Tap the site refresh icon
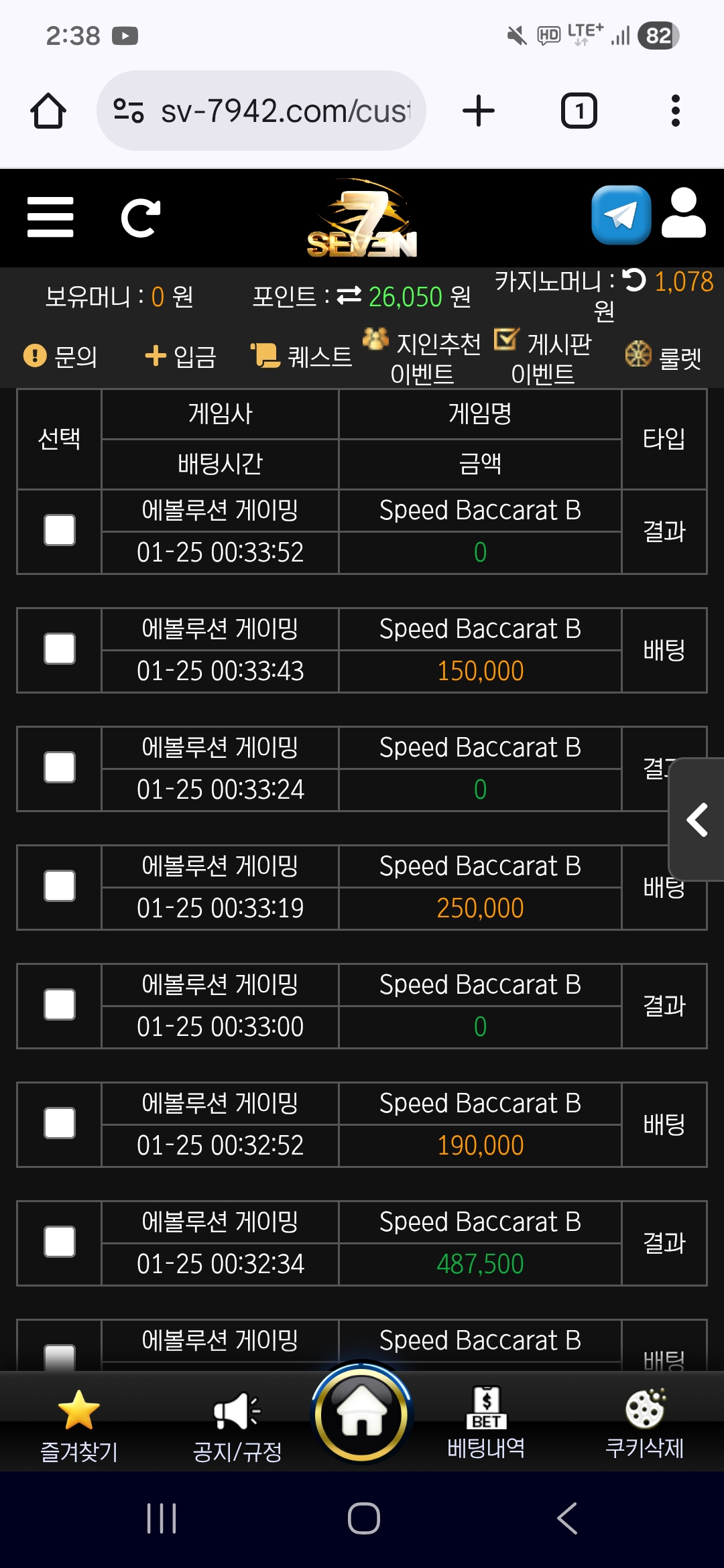The width and height of the screenshot is (724, 1568). click(140, 218)
